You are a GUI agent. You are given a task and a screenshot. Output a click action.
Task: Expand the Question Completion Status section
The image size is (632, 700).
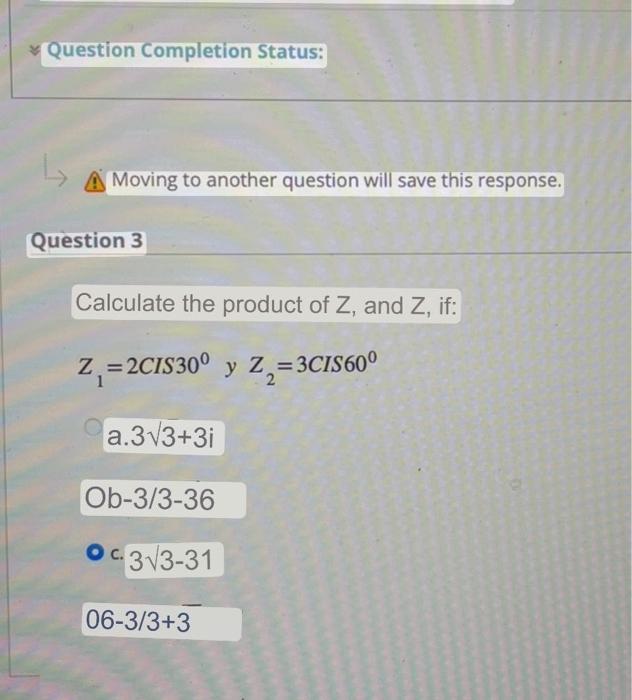(x=38, y=50)
